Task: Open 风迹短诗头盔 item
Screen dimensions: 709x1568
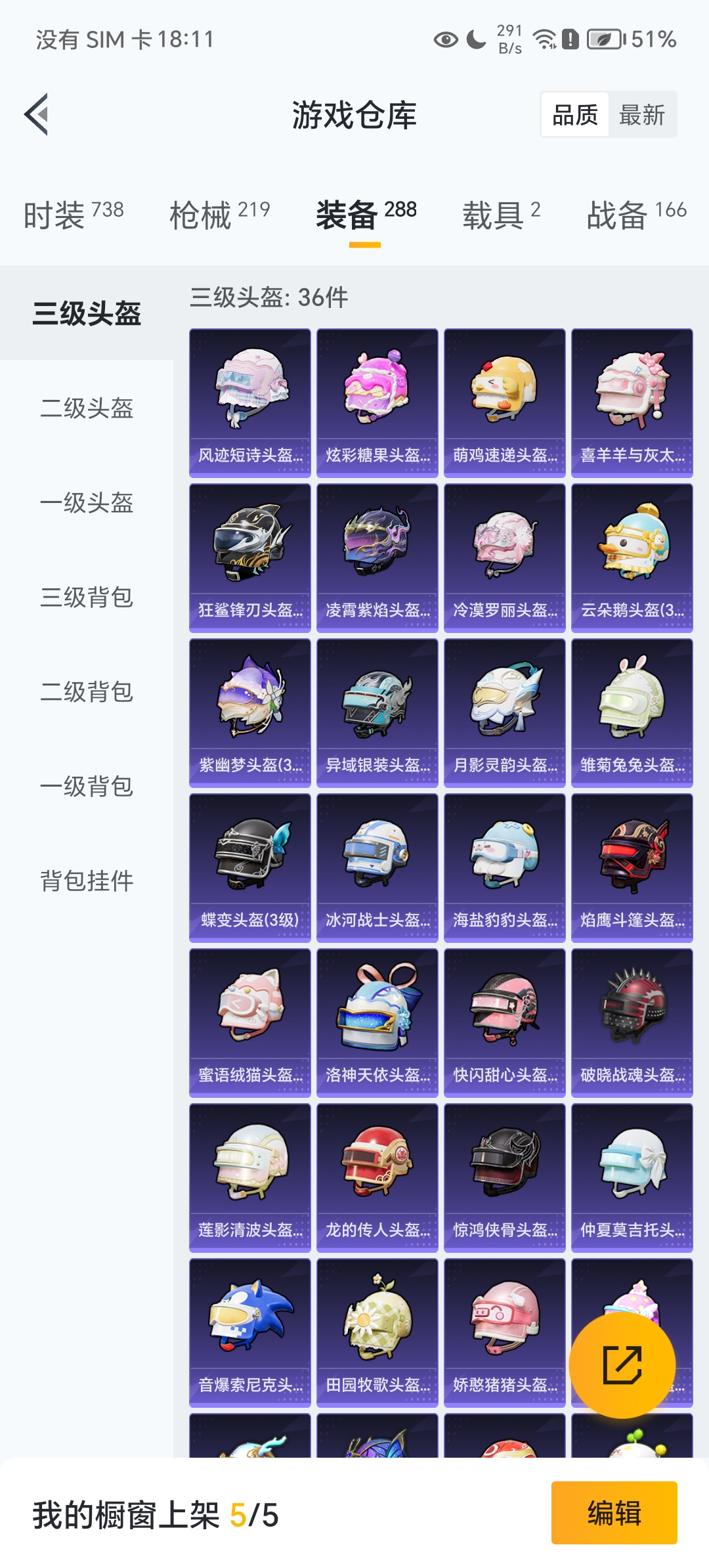Action: coord(250,403)
